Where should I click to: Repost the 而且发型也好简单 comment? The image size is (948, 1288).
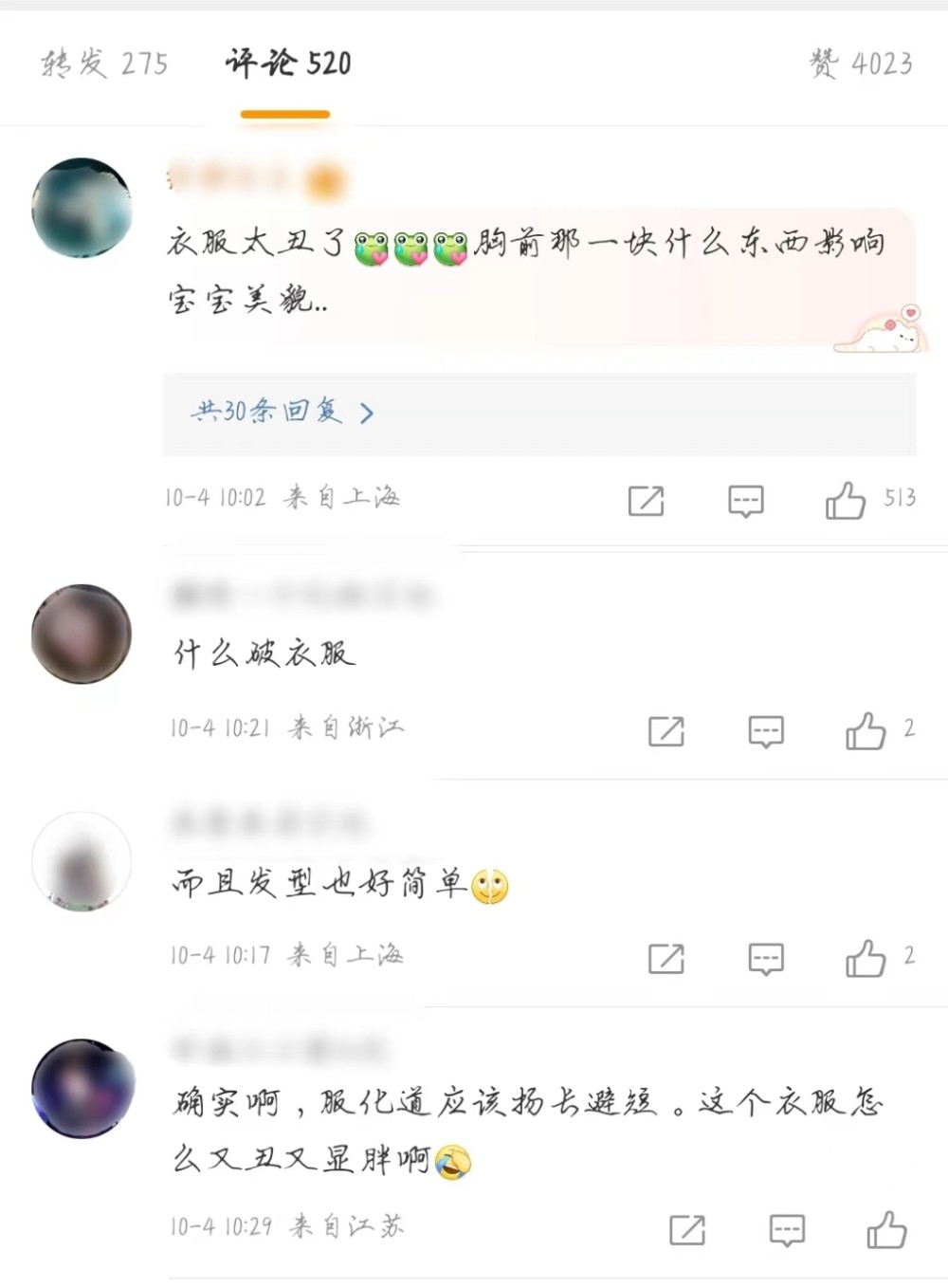tap(665, 958)
